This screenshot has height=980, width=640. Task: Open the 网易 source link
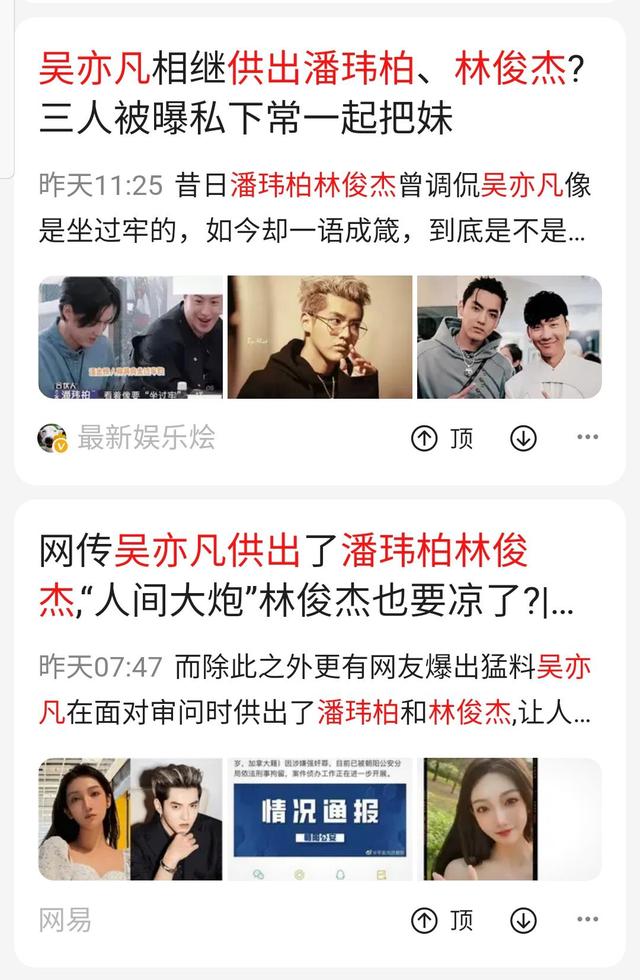point(65,920)
